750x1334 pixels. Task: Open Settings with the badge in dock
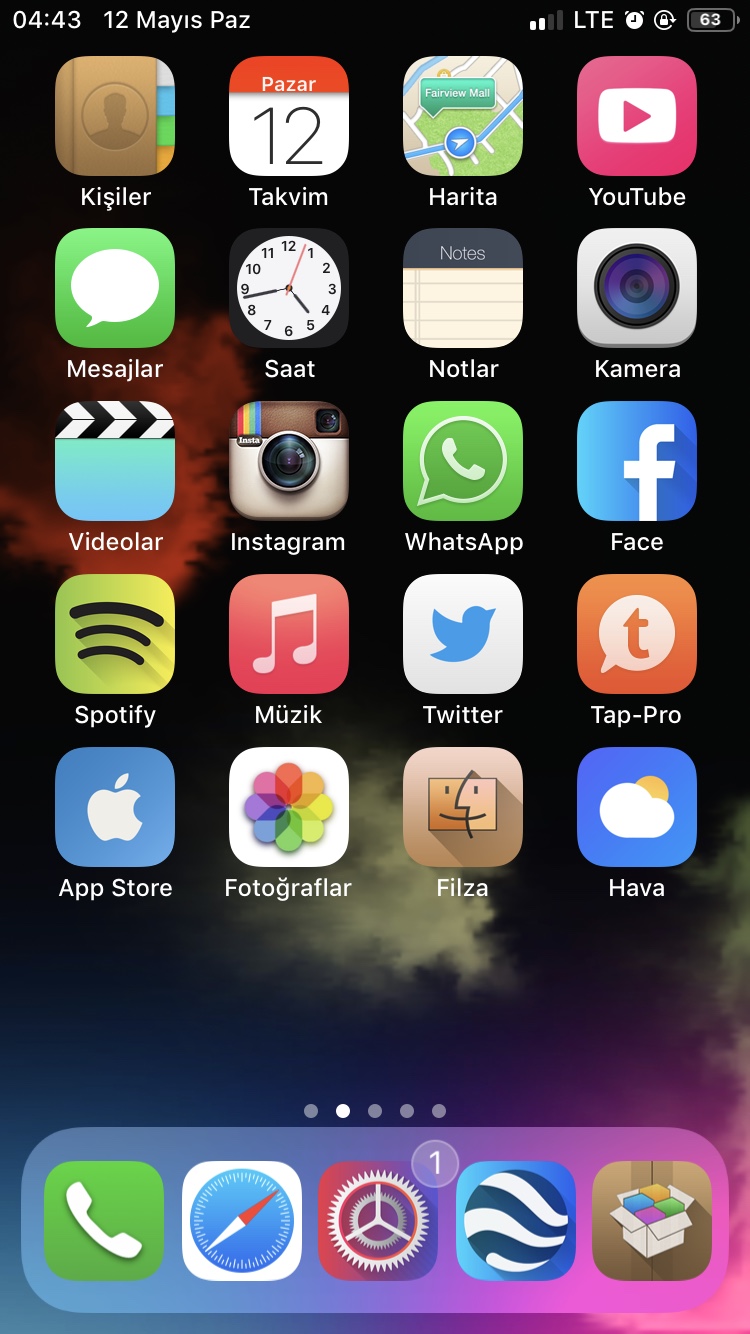tap(378, 1221)
